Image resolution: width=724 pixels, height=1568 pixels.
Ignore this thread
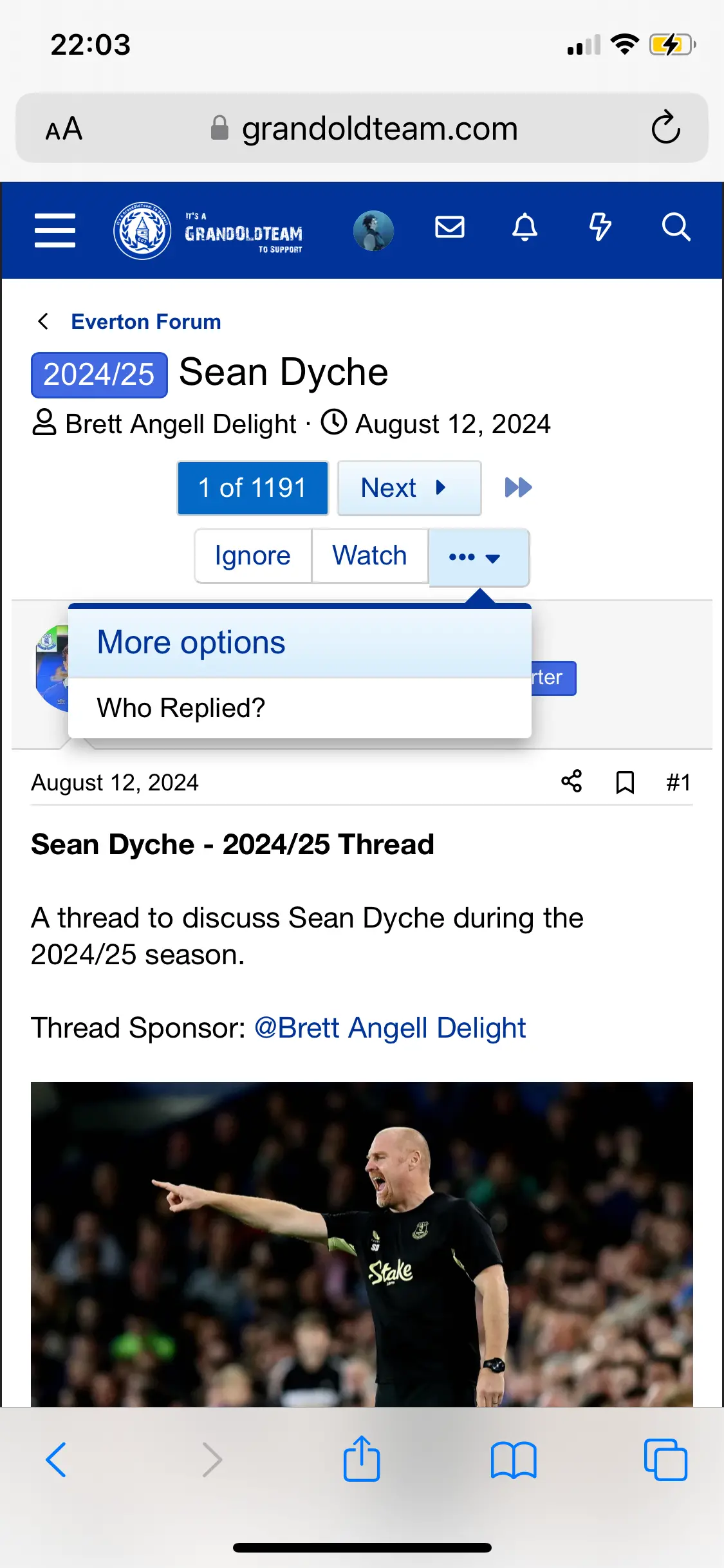tap(253, 556)
